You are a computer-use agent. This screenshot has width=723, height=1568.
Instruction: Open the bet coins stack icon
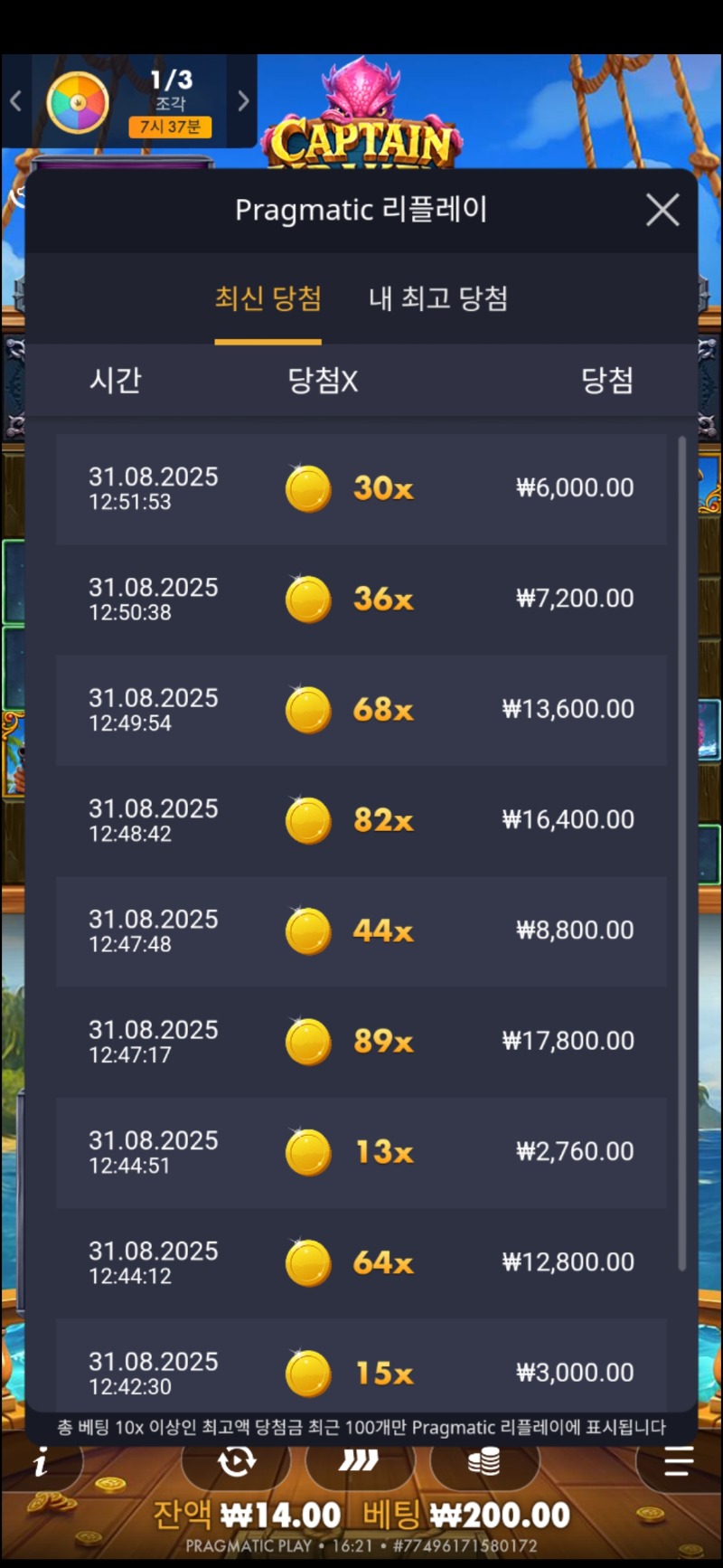click(x=484, y=1461)
